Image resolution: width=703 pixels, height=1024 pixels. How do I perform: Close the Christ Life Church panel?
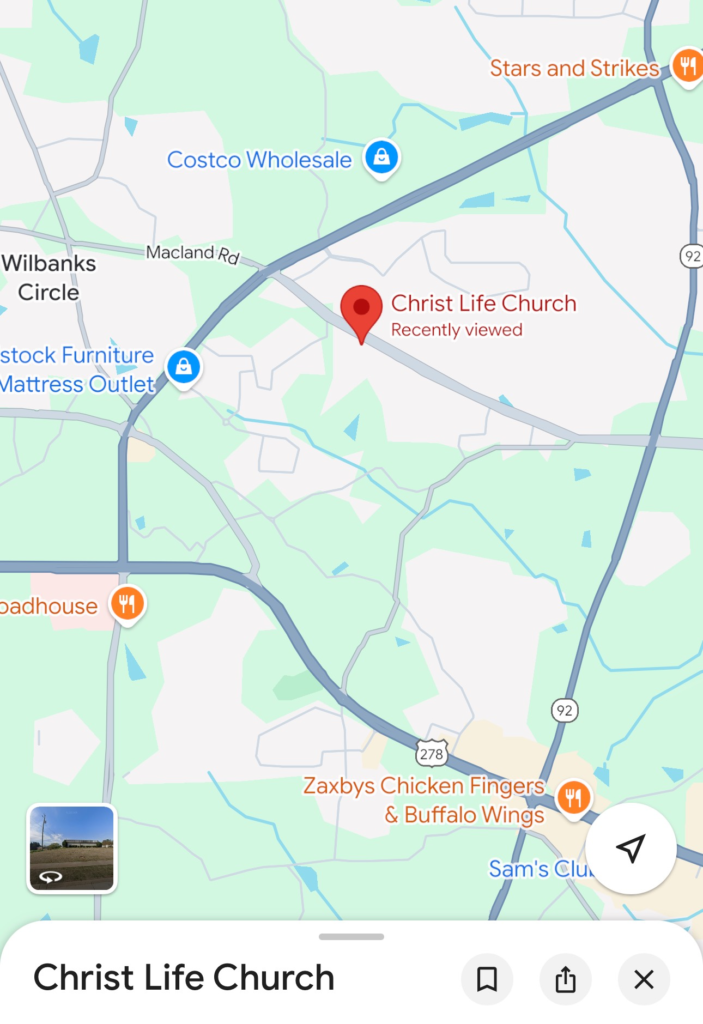[644, 979]
